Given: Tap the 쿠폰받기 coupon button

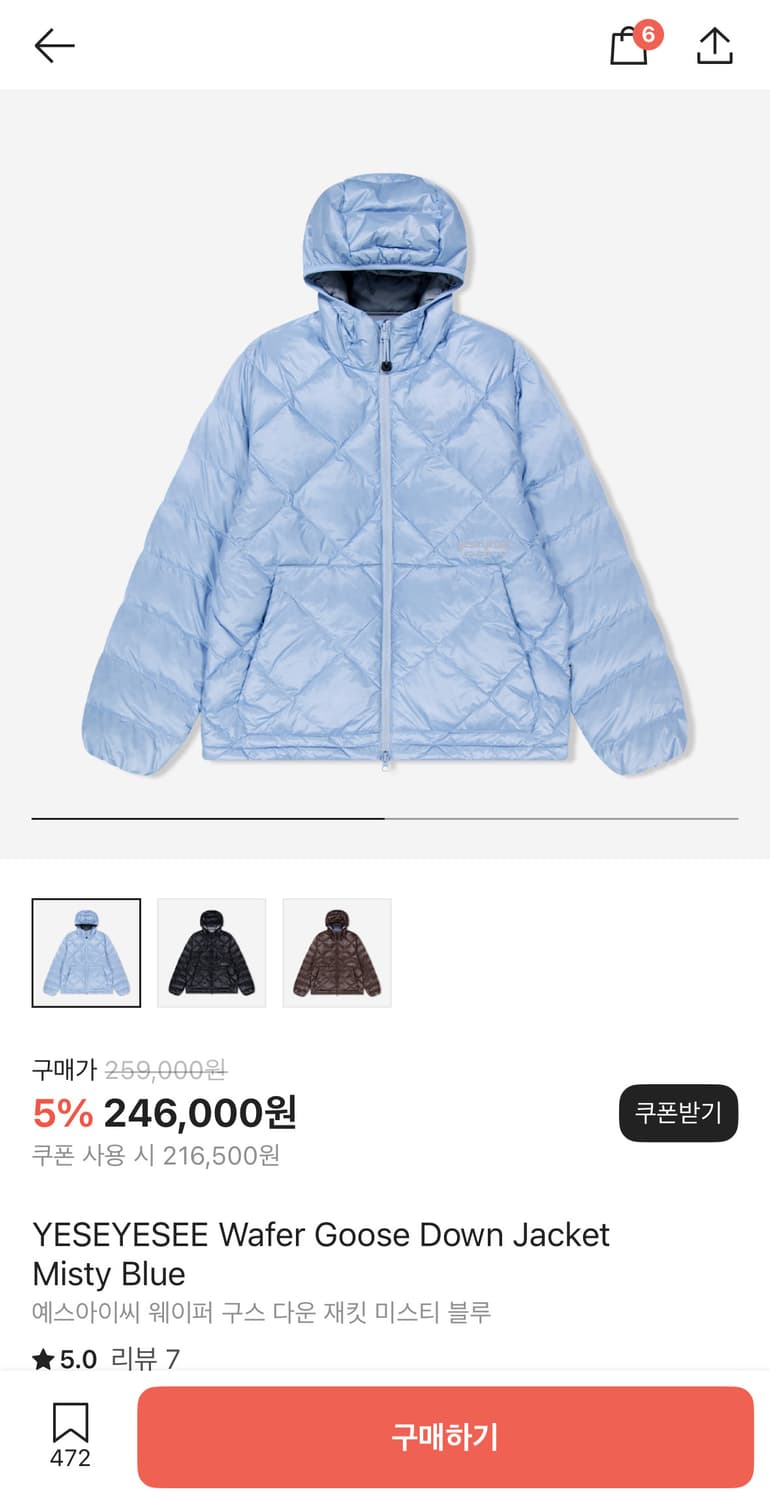Looking at the screenshot, I should coord(678,1113).
